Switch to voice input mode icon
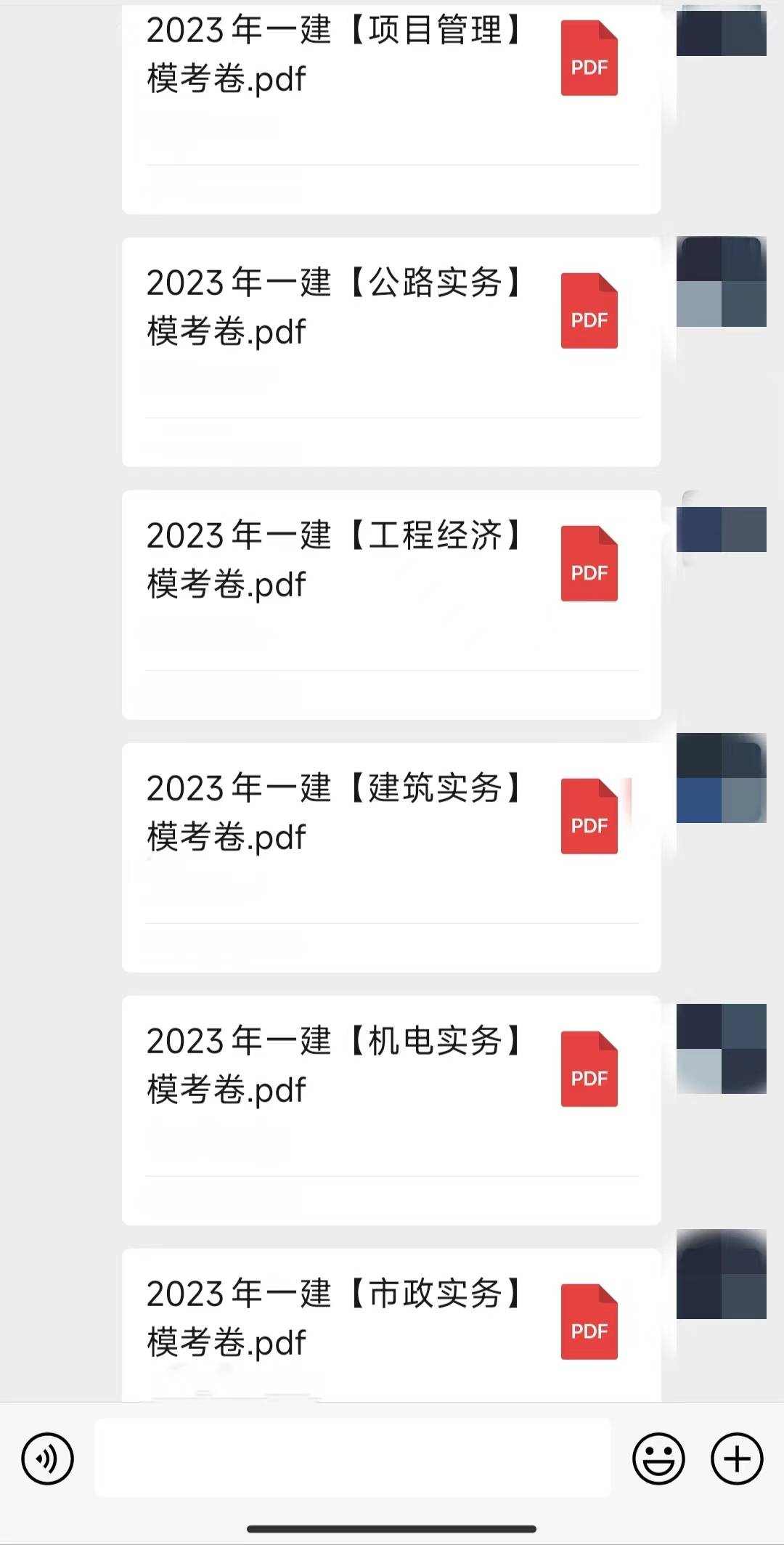Viewport: 784px width, 1545px height. point(47,1458)
